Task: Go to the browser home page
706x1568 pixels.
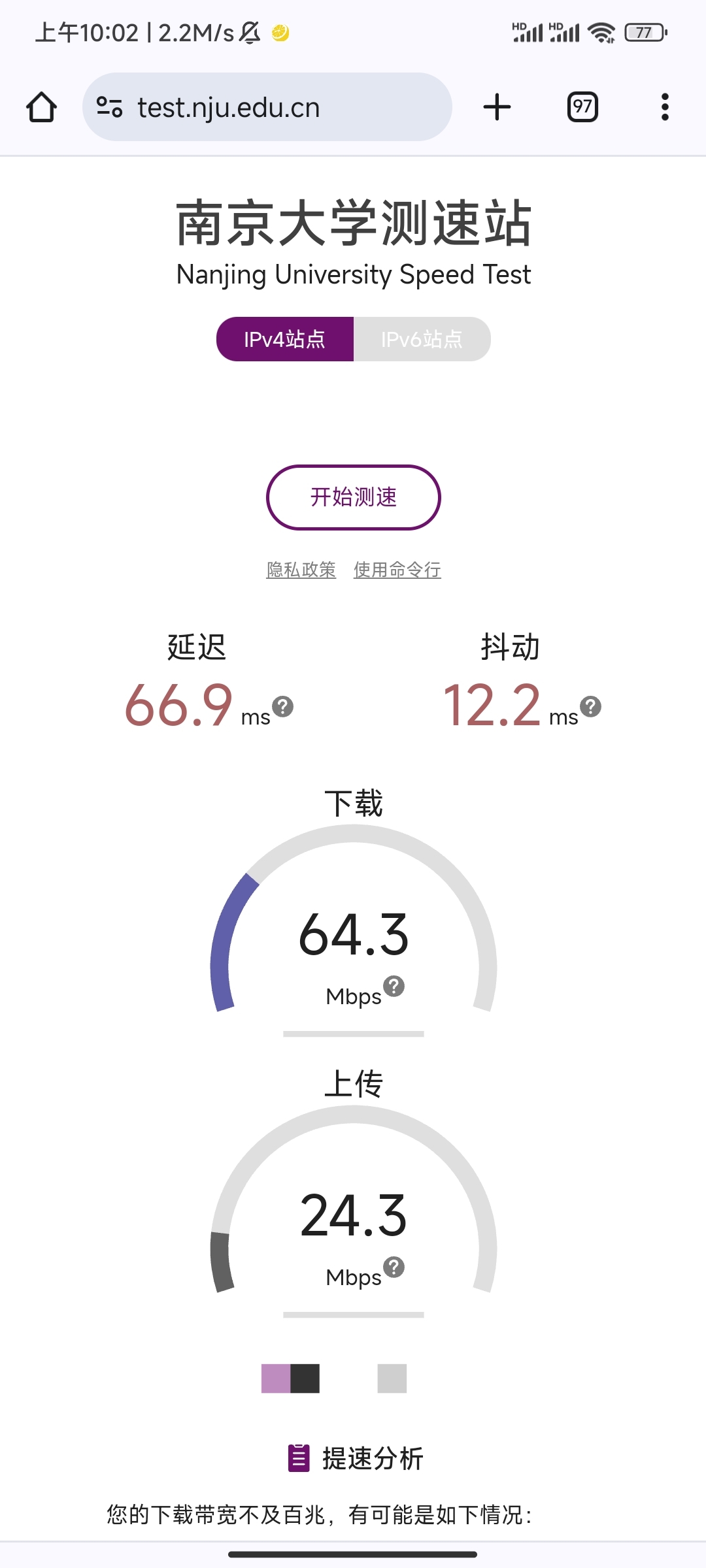Action: [41, 107]
